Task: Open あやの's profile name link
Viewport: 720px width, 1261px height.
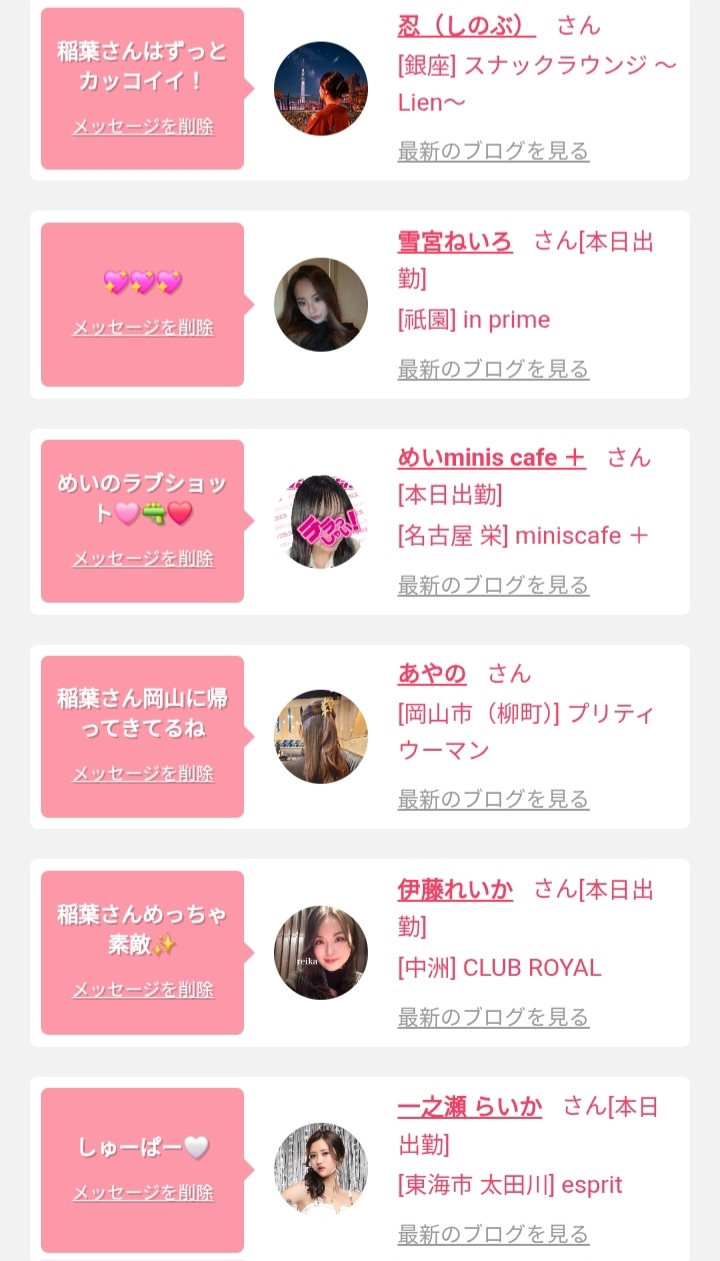Action: 432,673
